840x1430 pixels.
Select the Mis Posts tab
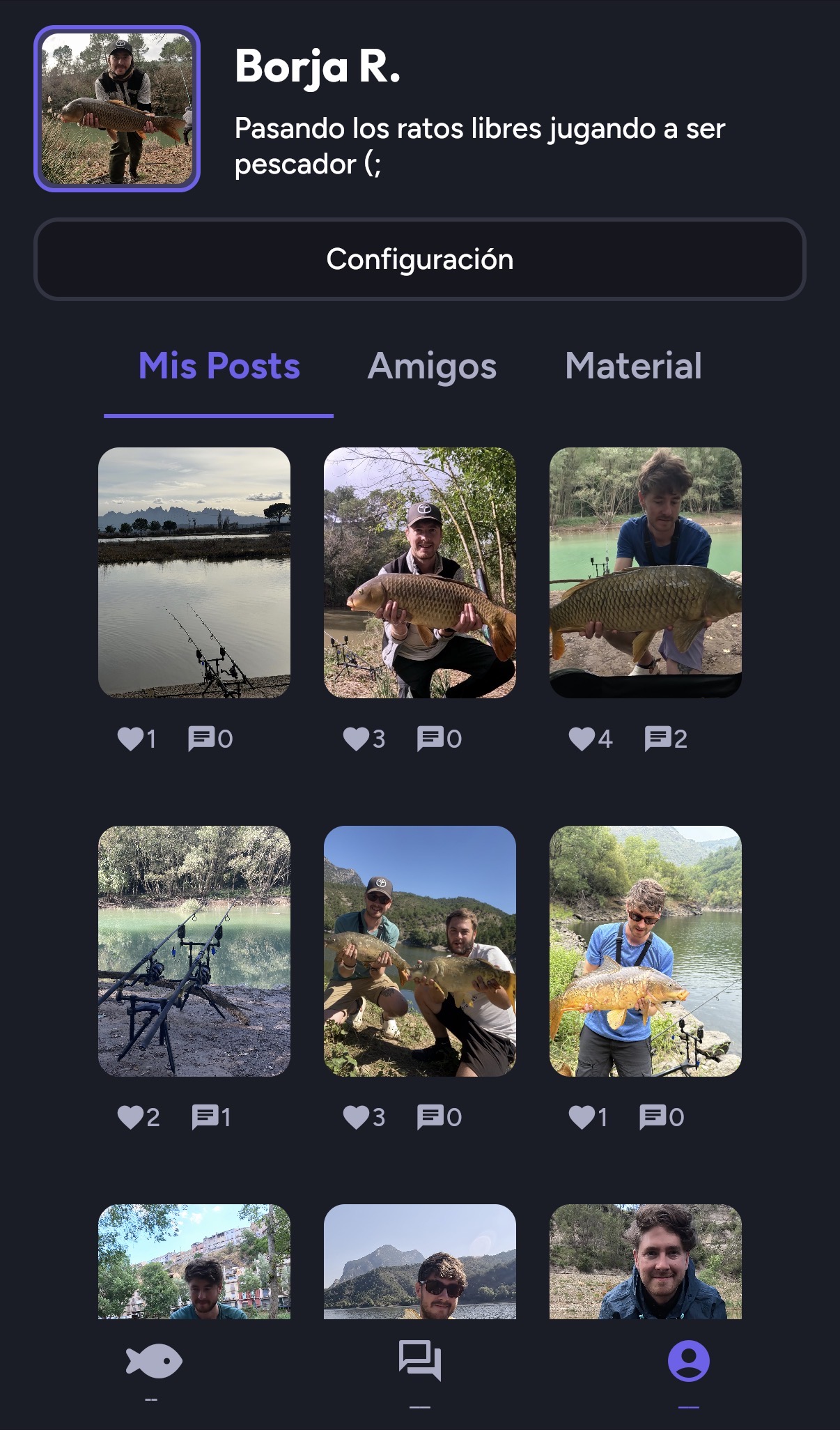[x=219, y=367]
